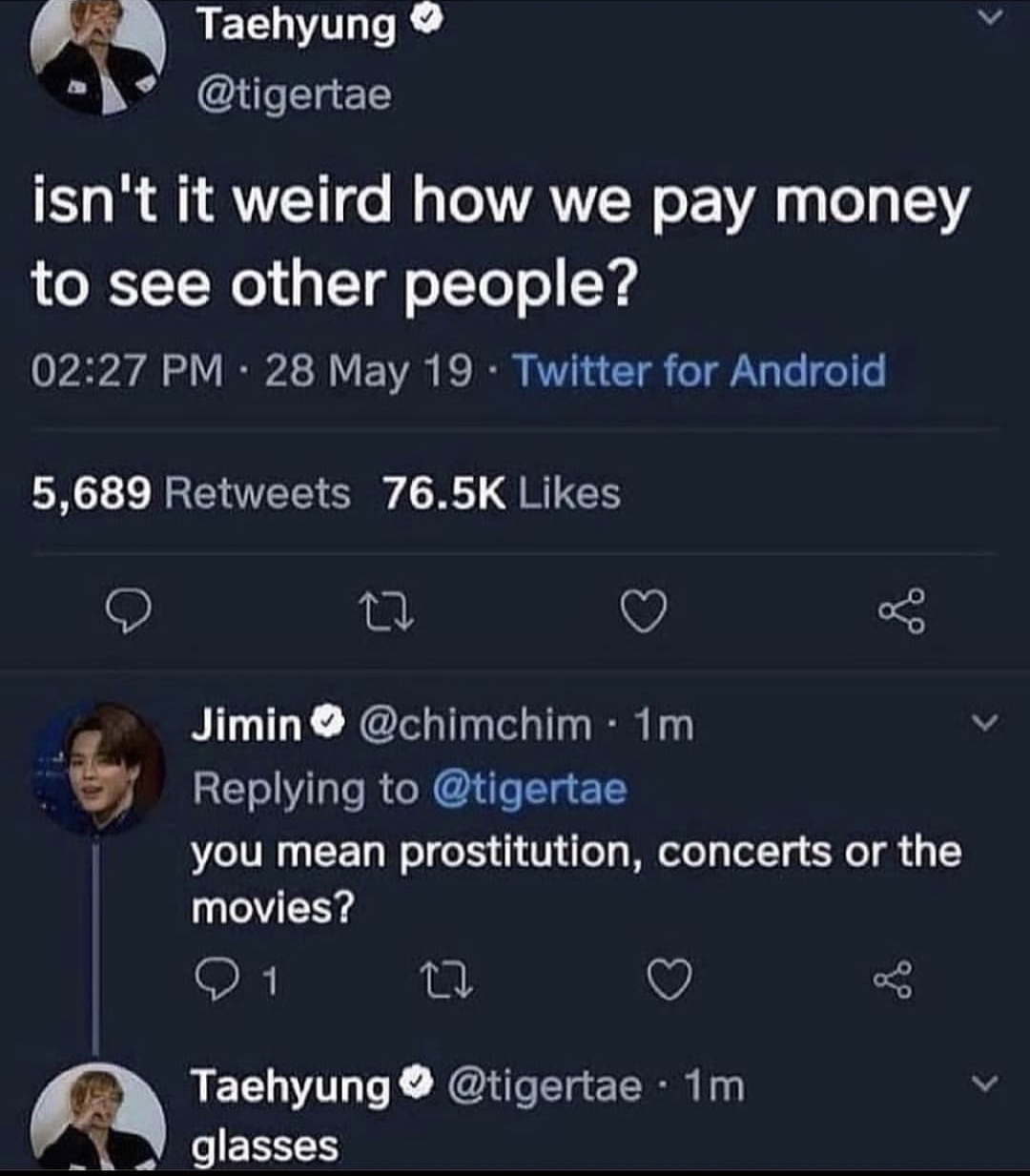Share Jimin's reply
The height and width of the screenshot is (1176, 1030).
tap(893, 980)
